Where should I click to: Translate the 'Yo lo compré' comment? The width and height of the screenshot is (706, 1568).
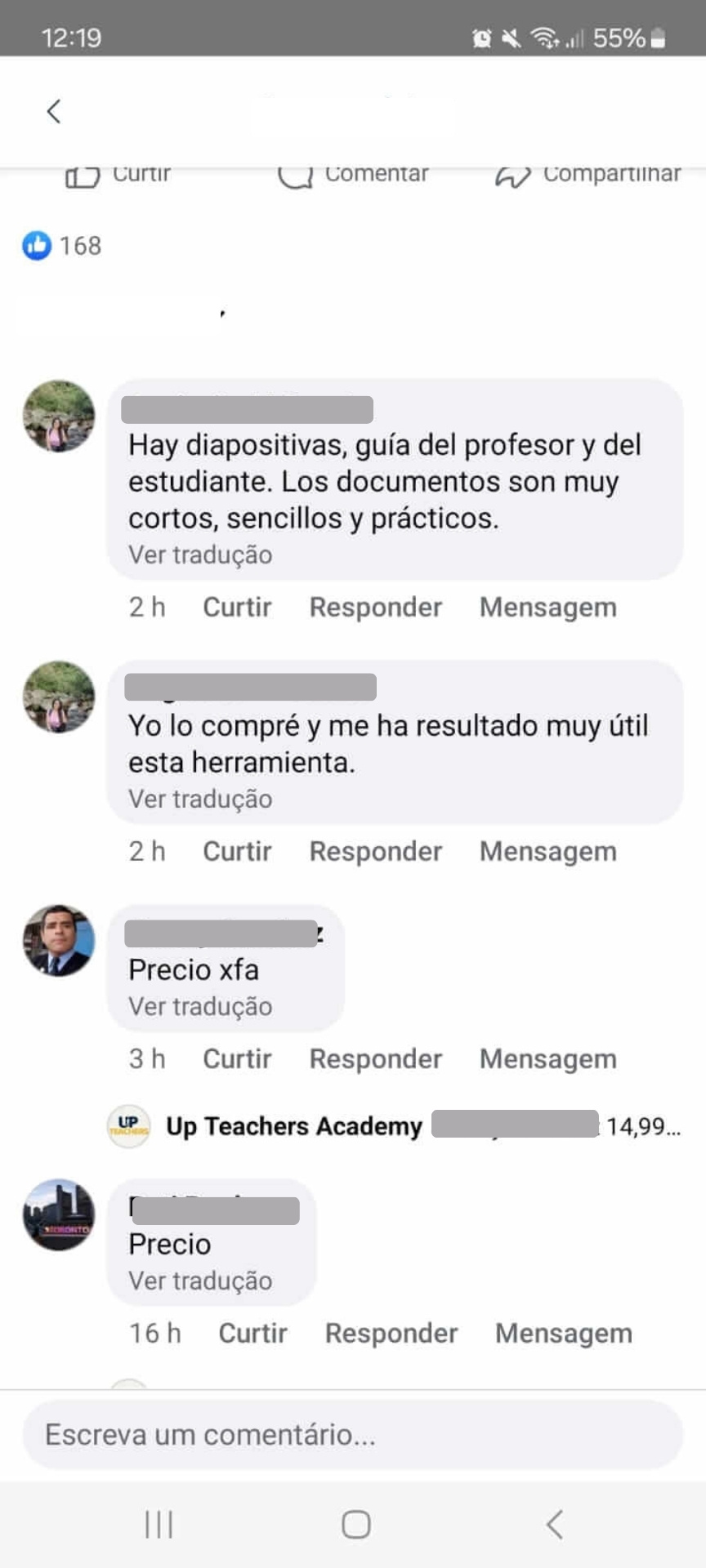pos(200,799)
